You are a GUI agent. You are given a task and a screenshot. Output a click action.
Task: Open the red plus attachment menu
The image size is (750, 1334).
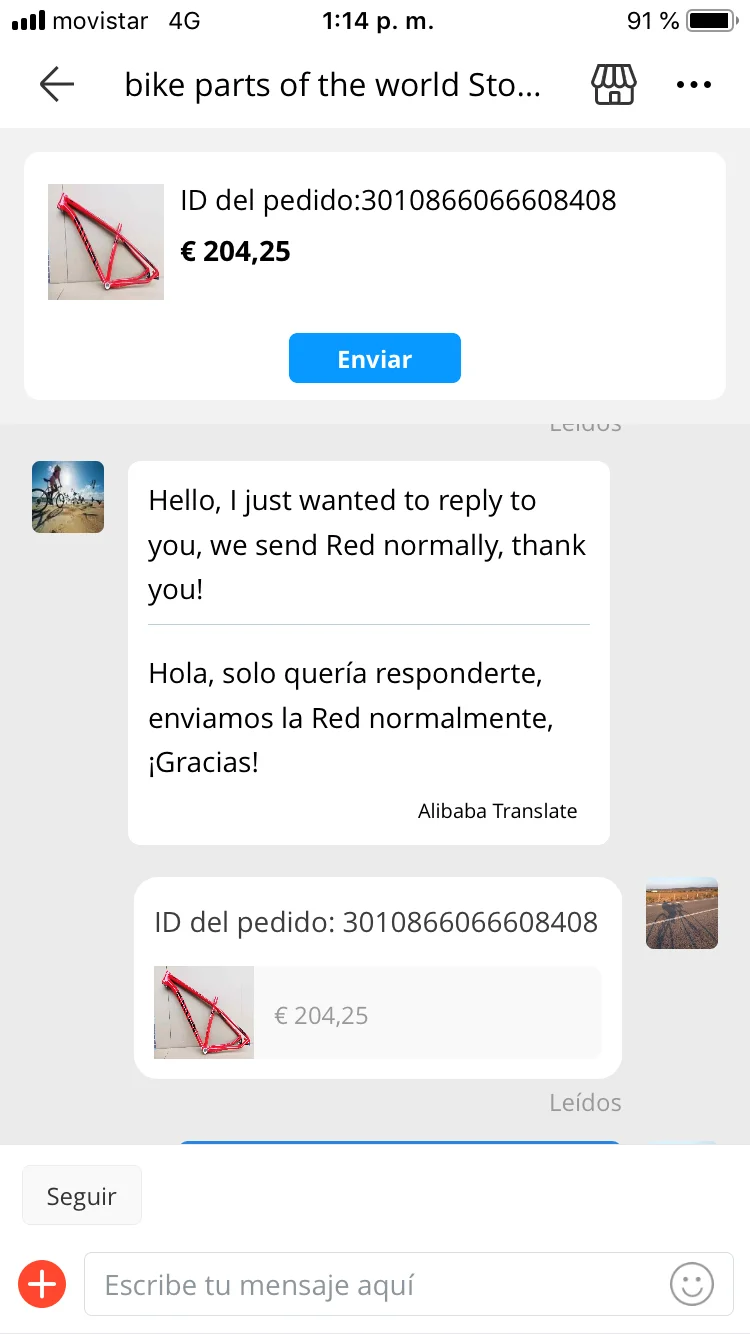[42, 1284]
